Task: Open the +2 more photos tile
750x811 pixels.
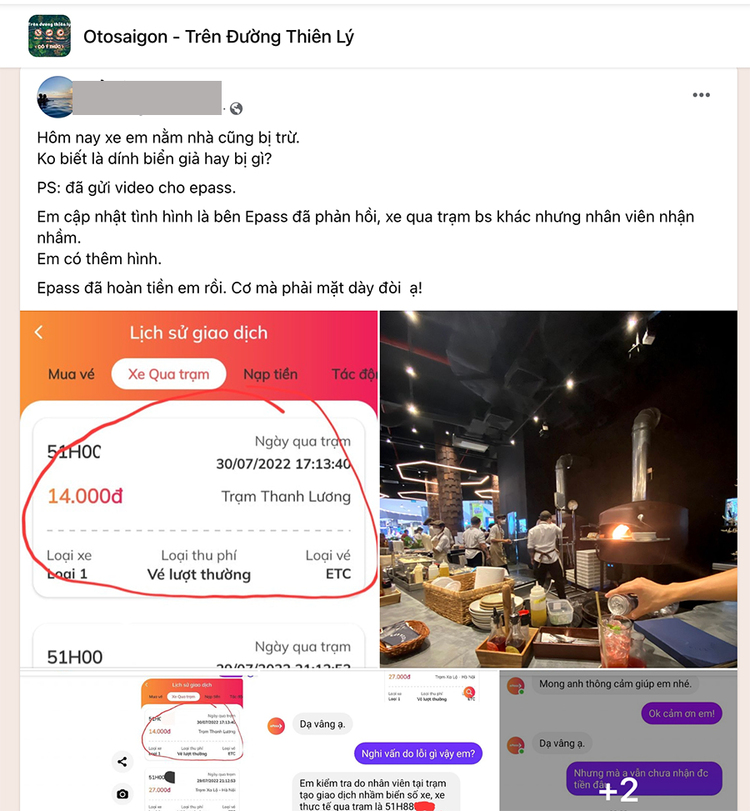Action: (618, 741)
